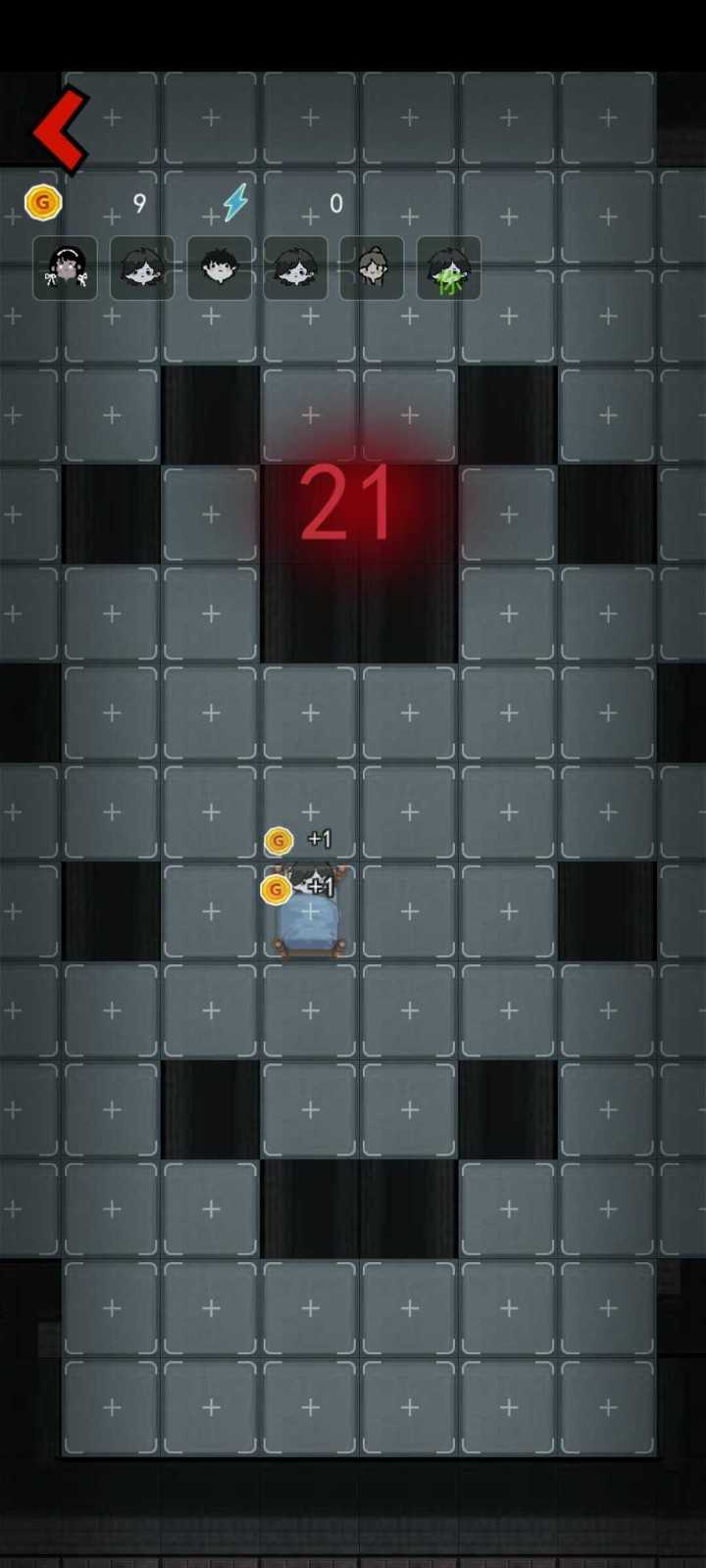Tap the bed with the sleeping character
The height and width of the screenshot is (1568, 706).
click(310, 916)
